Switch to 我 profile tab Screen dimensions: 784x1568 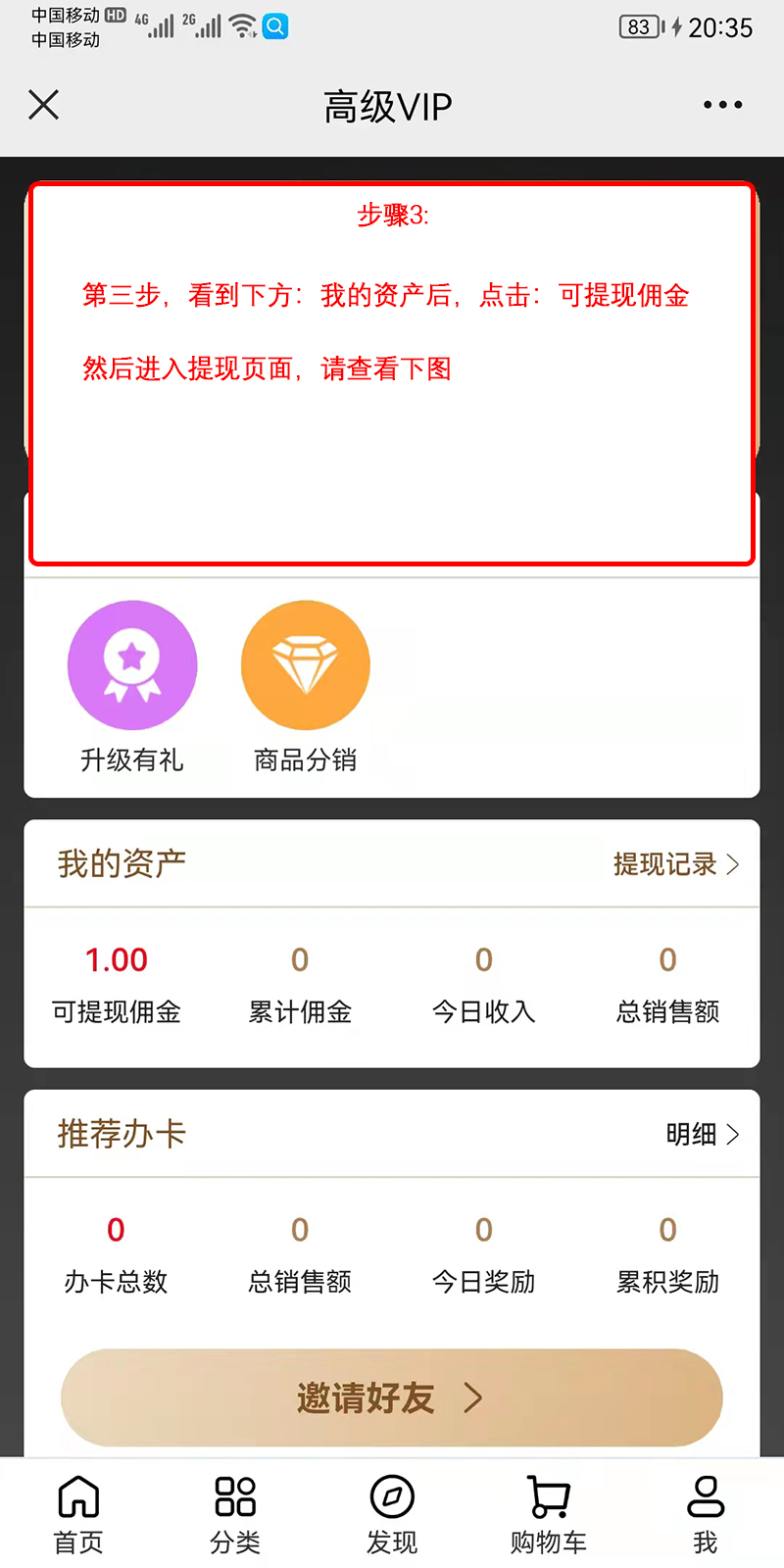coord(706,1514)
